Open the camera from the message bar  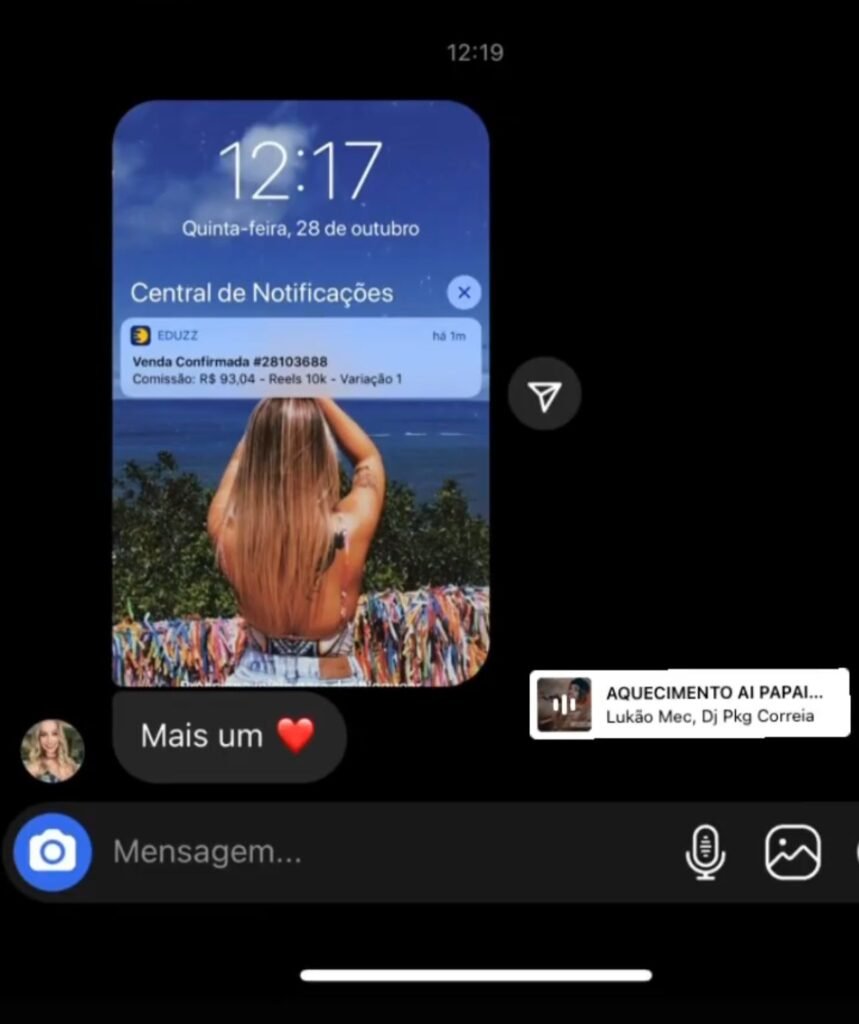point(52,852)
